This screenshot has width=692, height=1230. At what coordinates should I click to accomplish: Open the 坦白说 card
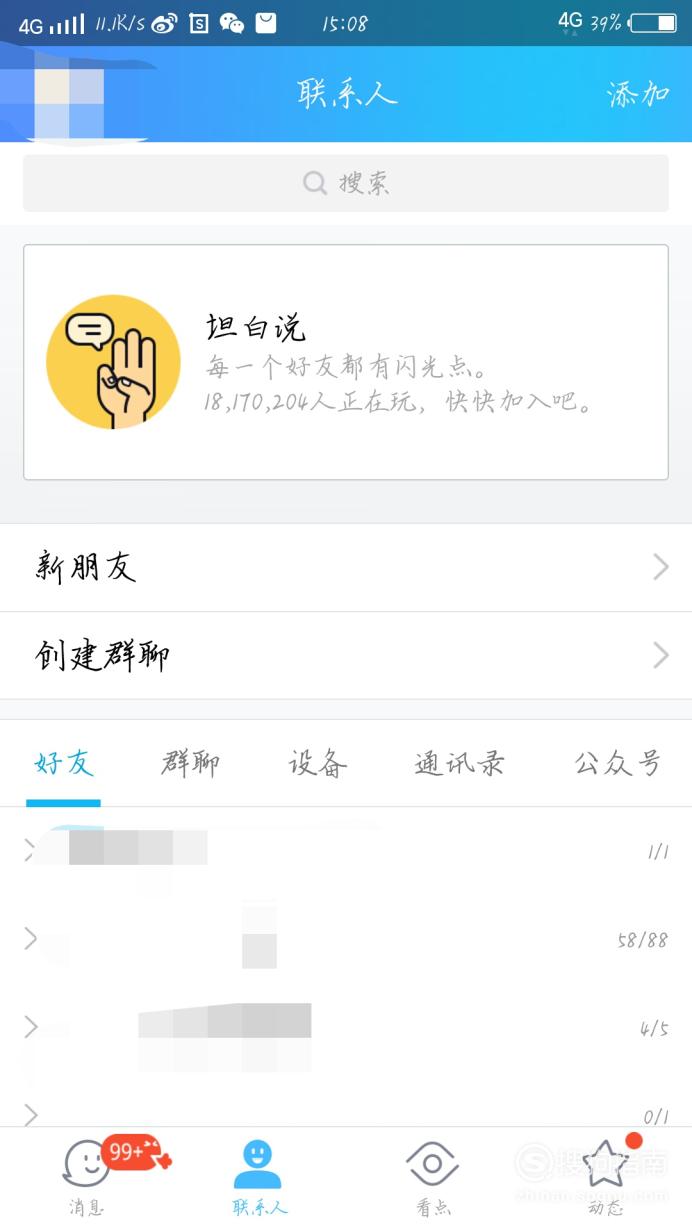(346, 362)
